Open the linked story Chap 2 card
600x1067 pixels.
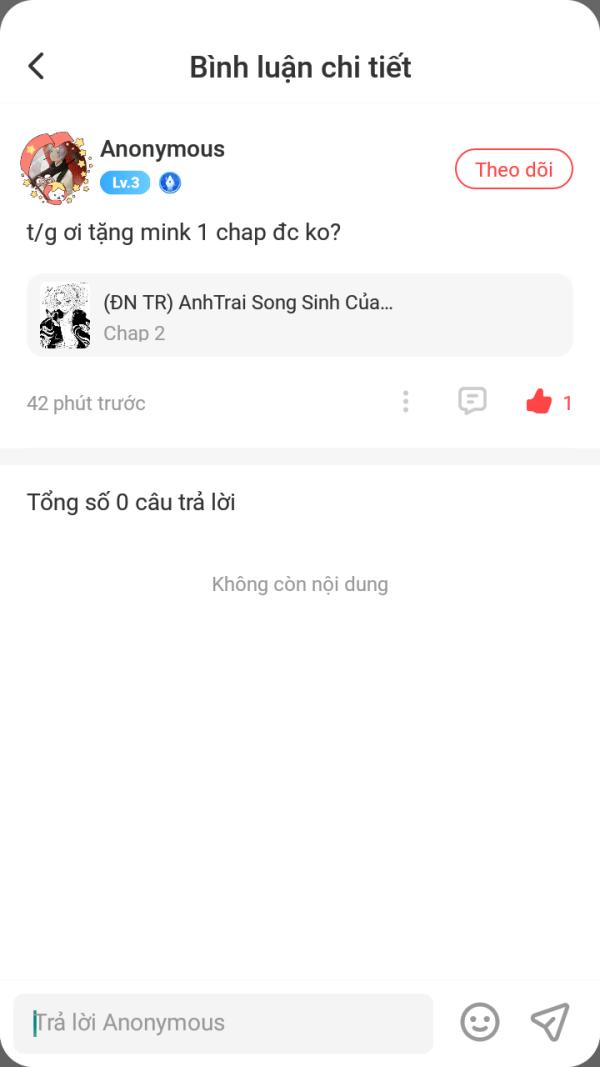point(300,315)
